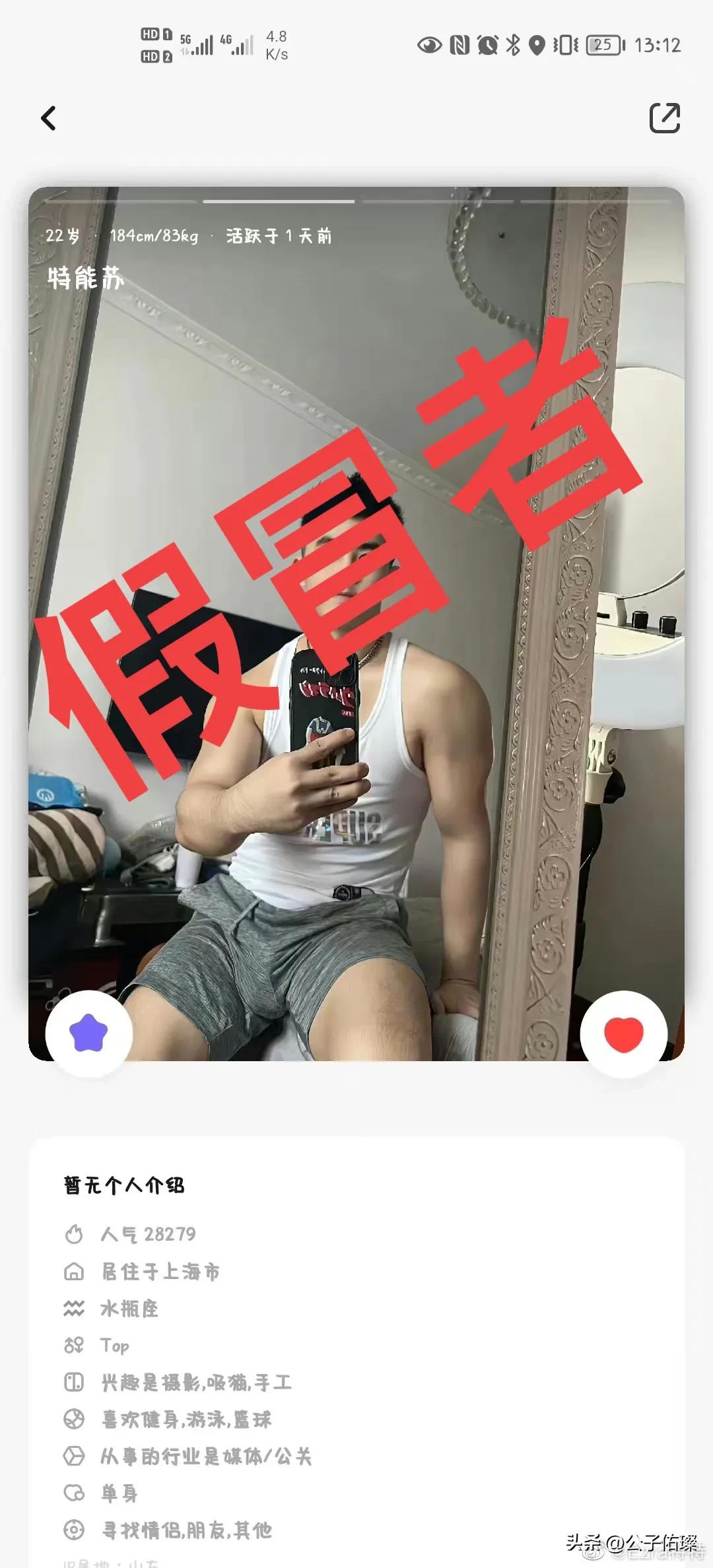Select the Aquarius waves icon beside 水瓶座
This screenshot has width=713, height=1568.
coord(76,1309)
